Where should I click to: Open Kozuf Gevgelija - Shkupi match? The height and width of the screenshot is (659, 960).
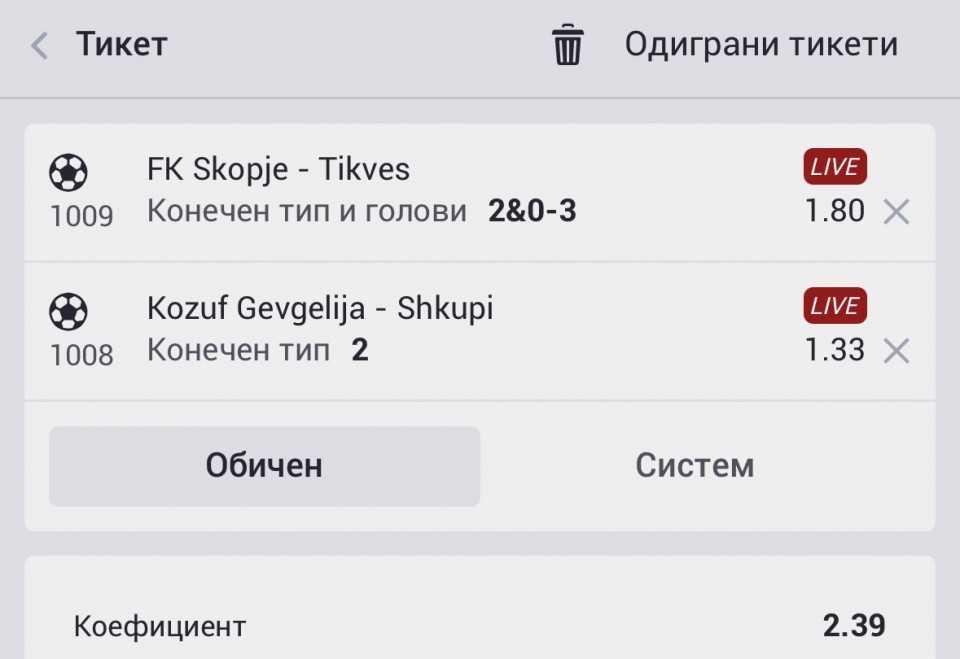click(320, 309)
